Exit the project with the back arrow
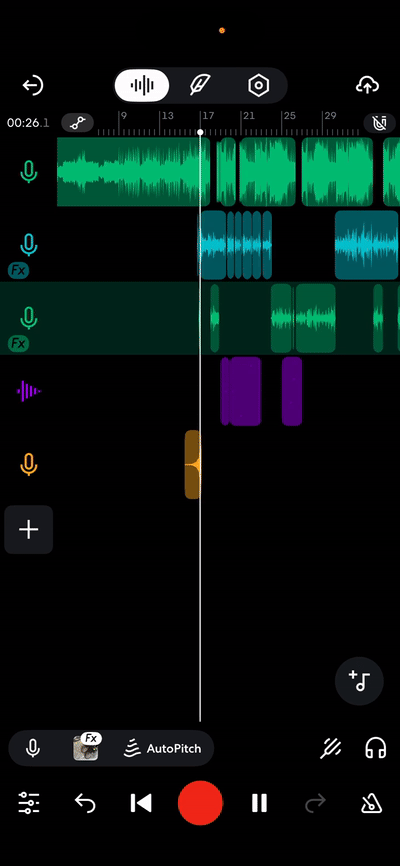Image resolution: width=400 pixels, height=866 pixels. point(33,86)
